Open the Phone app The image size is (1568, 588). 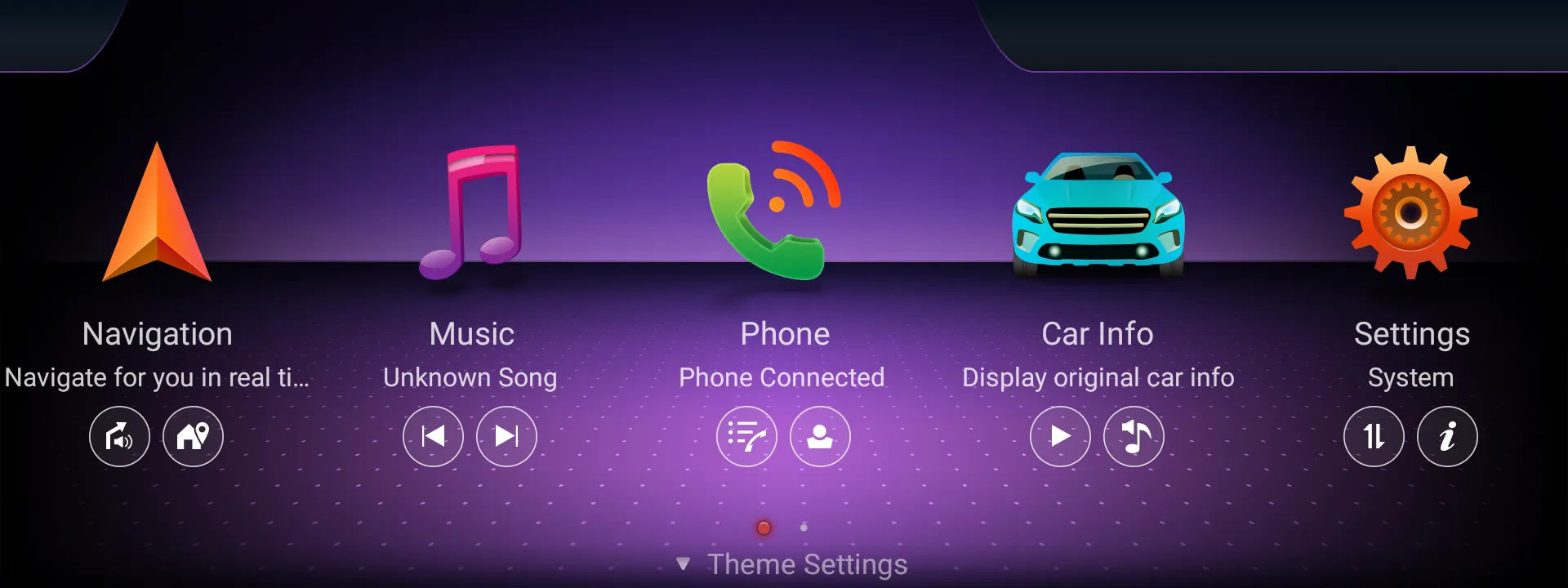pyautogui.click(x=773, y=212)
